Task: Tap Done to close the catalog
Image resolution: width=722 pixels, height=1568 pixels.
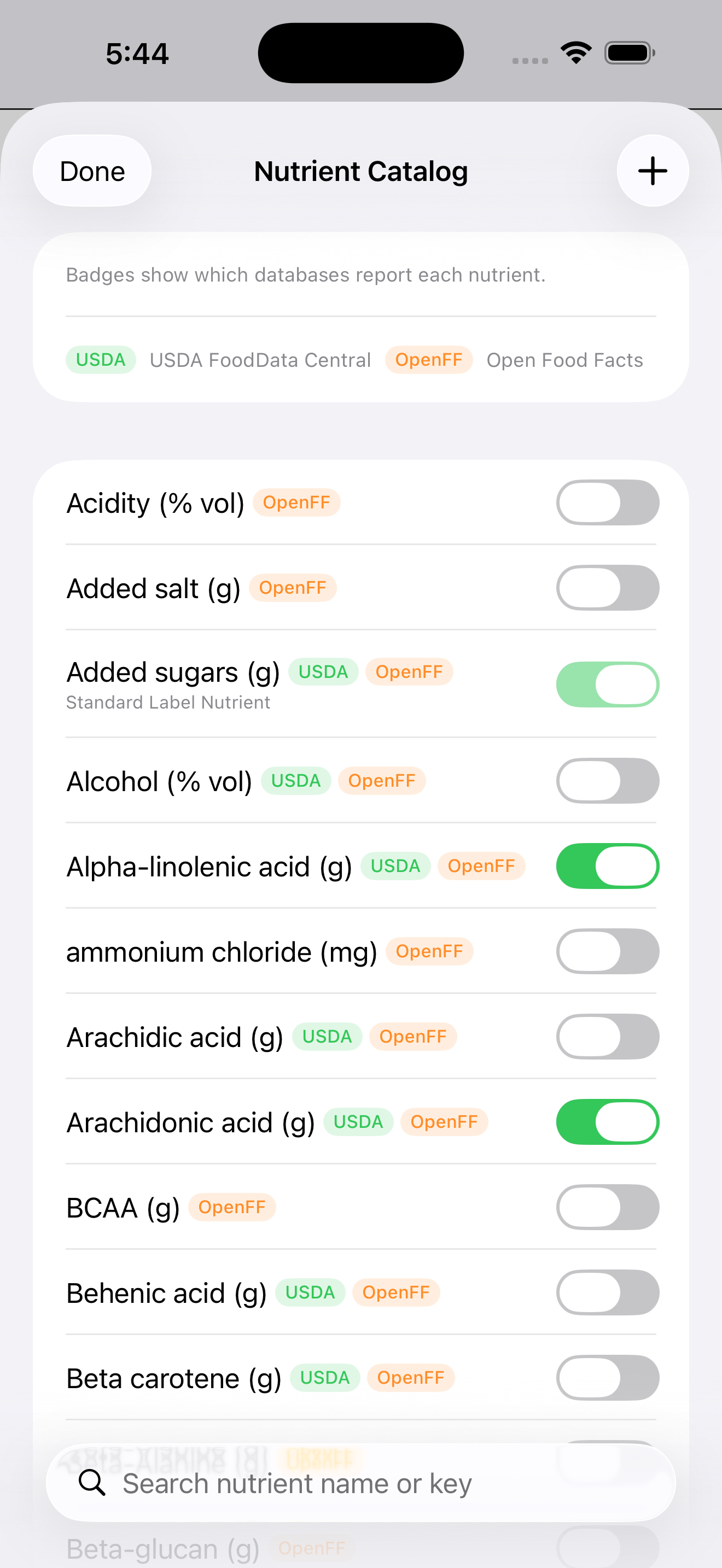Action: (91, 171)
